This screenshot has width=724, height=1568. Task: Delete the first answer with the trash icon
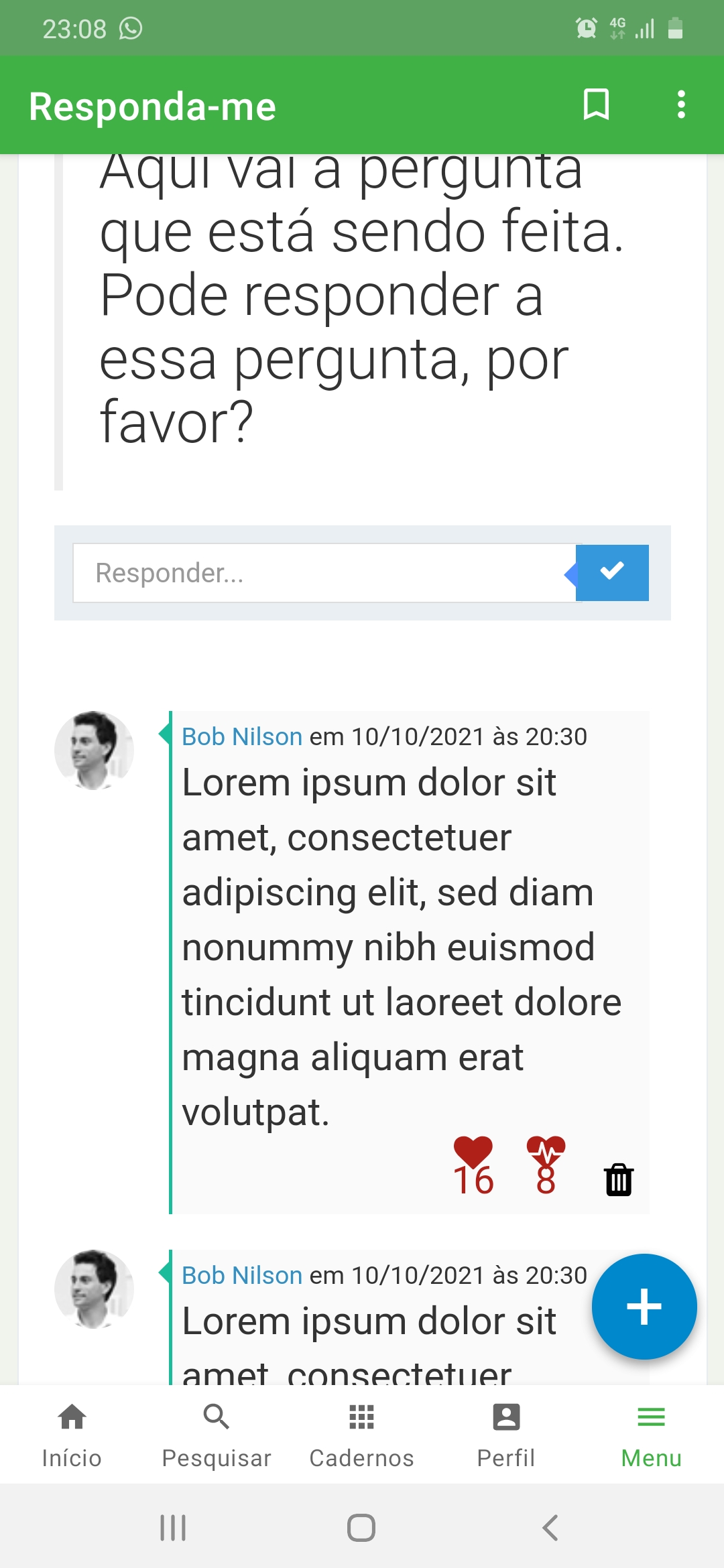[619, 1179]
